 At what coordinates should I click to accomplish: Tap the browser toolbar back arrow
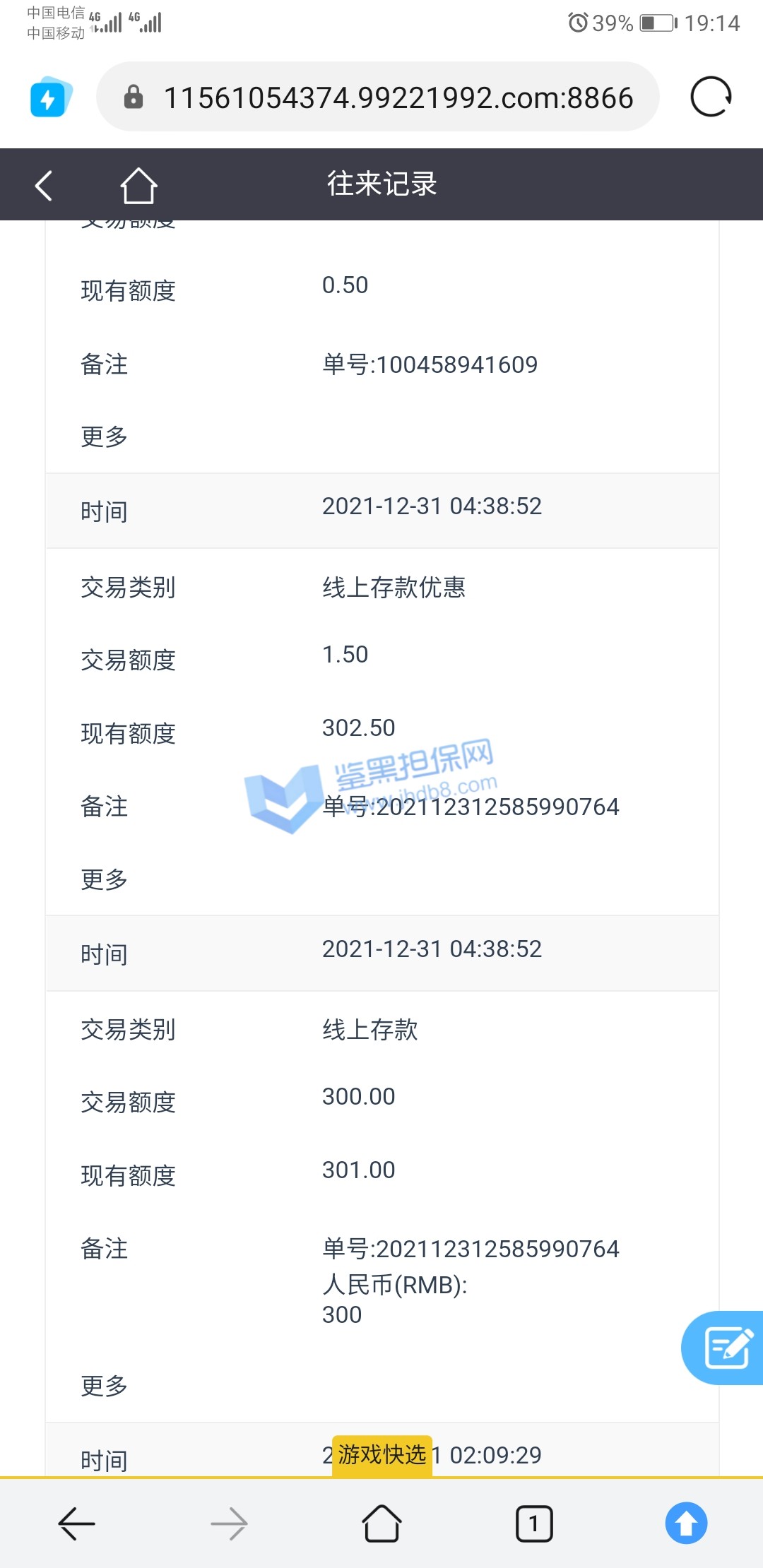76,1524
